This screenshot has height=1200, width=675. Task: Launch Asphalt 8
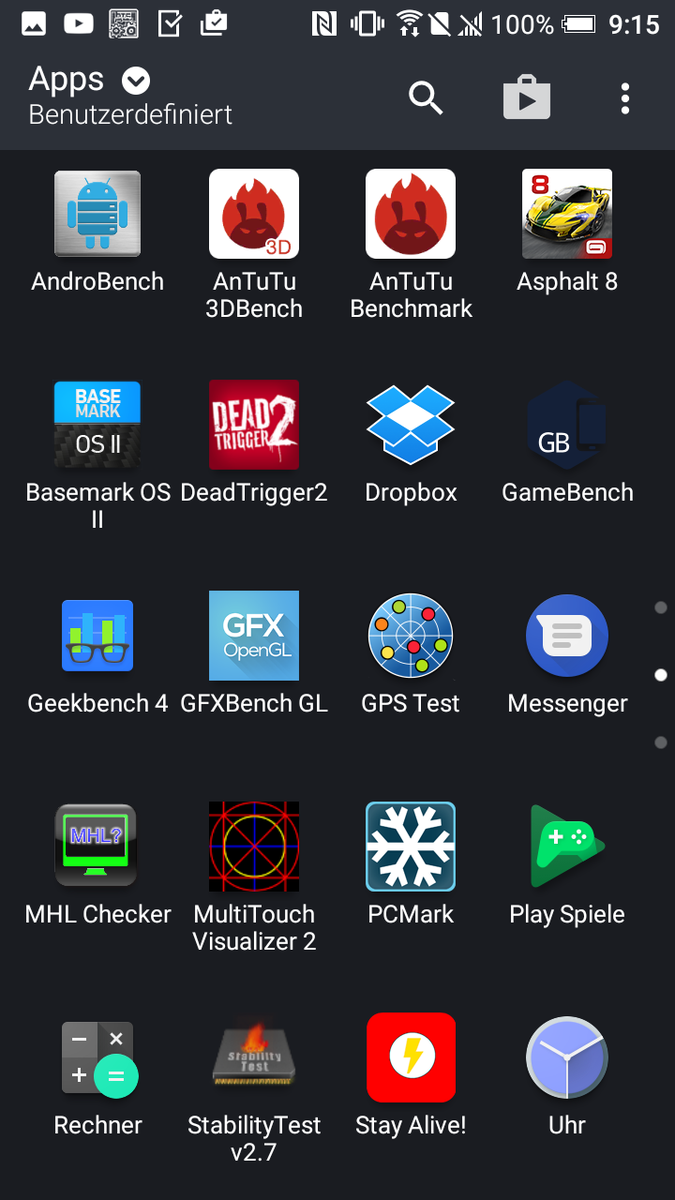pos(567,214)
